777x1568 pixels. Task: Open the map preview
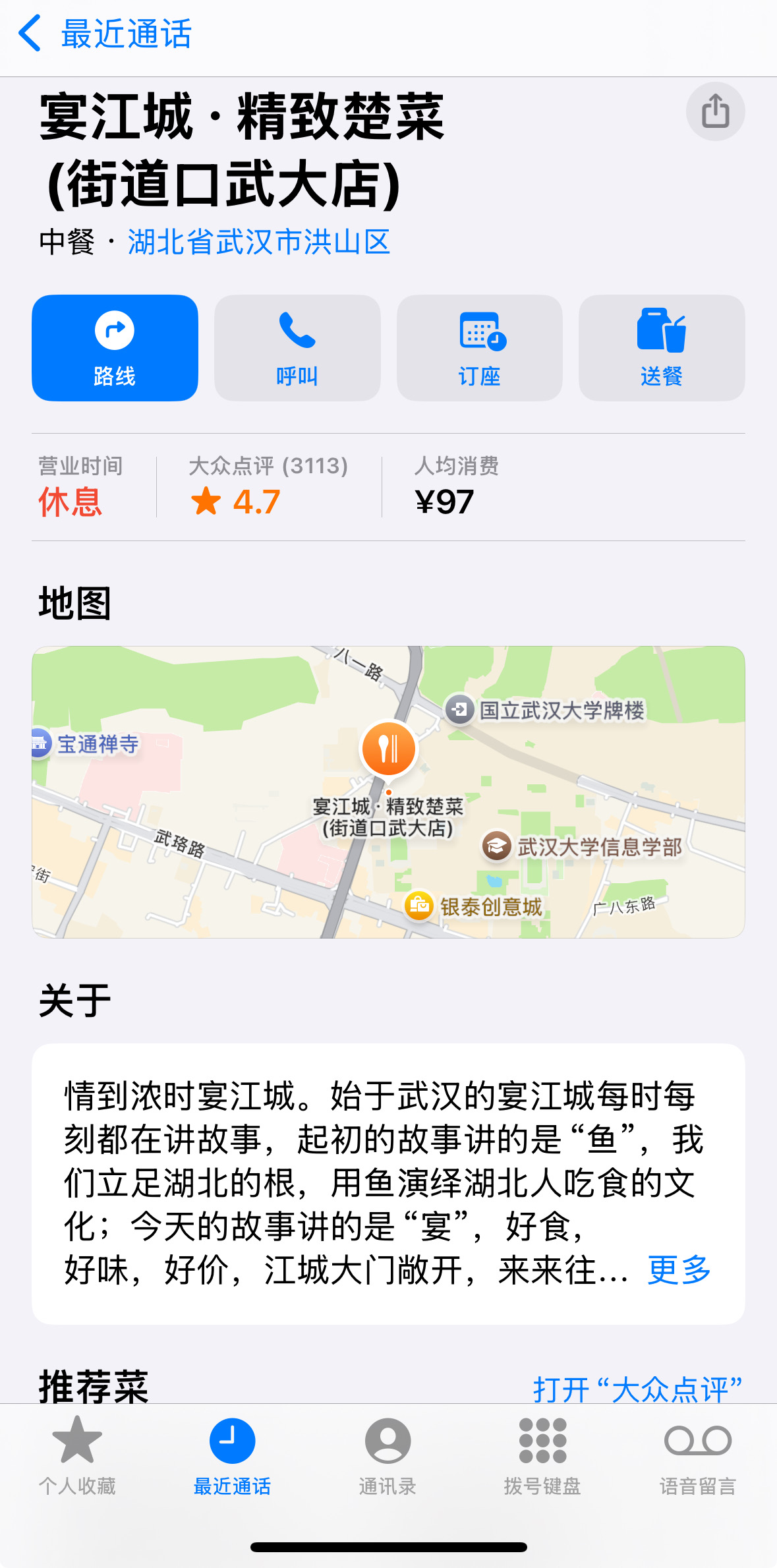[388, 792]
